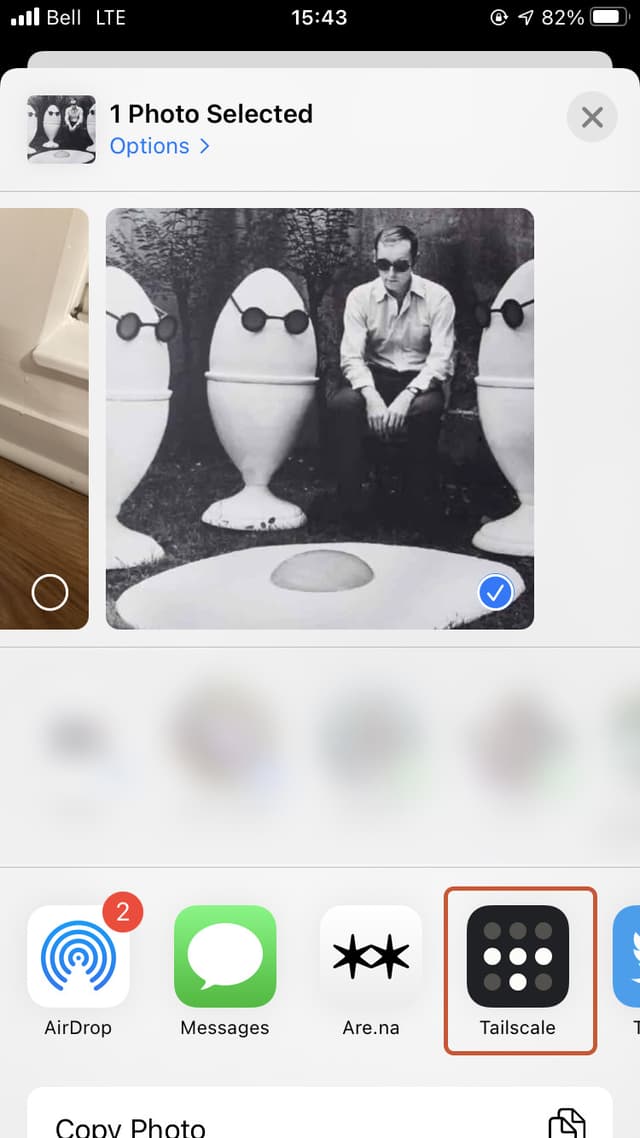Deselect the checked egg cups photo
This screenshot has height=1138, width=640.
pyautogui.click(x=495, y=593)
